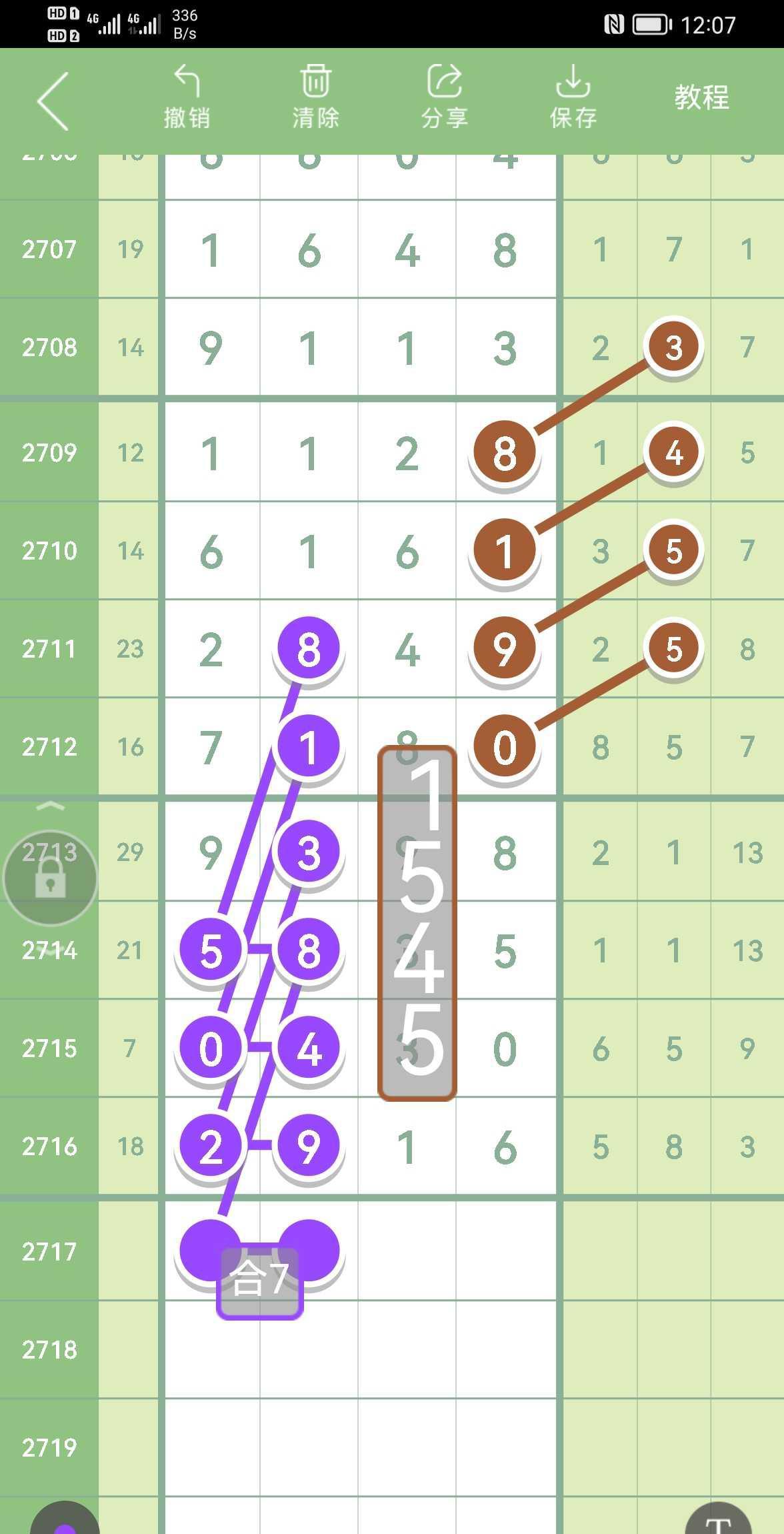Share the chart via 分享
Viewport: 784px width, 1534px height.
point(444,97)
